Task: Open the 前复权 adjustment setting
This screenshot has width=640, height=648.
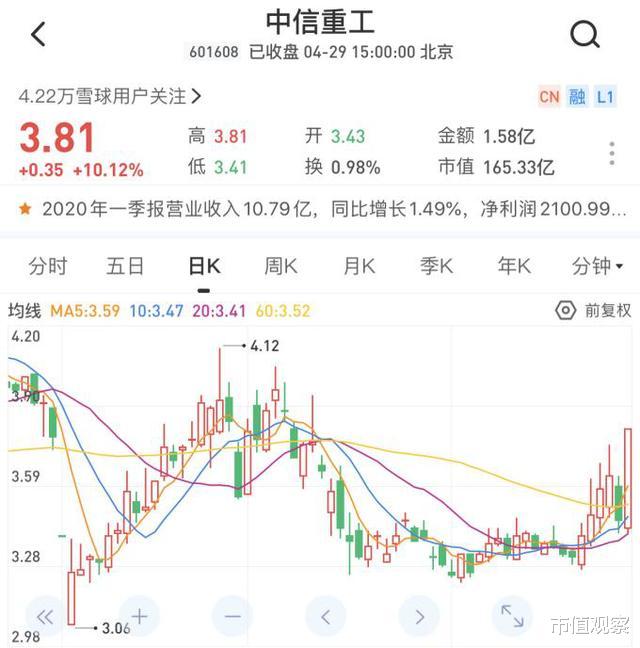Action: coord(594,311)
